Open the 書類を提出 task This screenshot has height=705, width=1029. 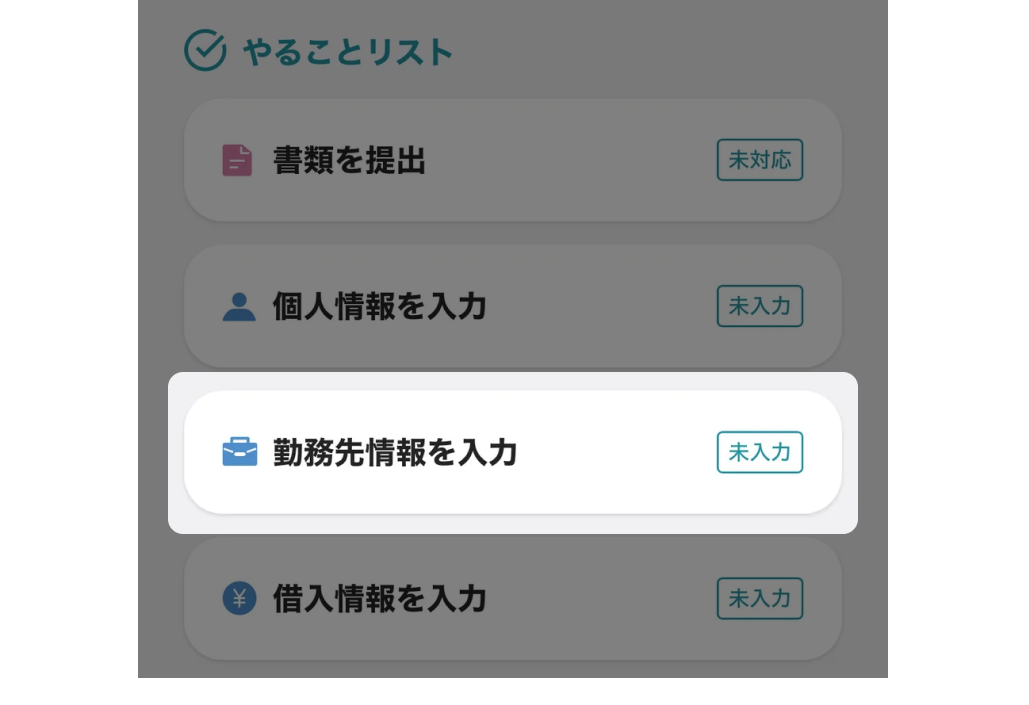[512, 160]
